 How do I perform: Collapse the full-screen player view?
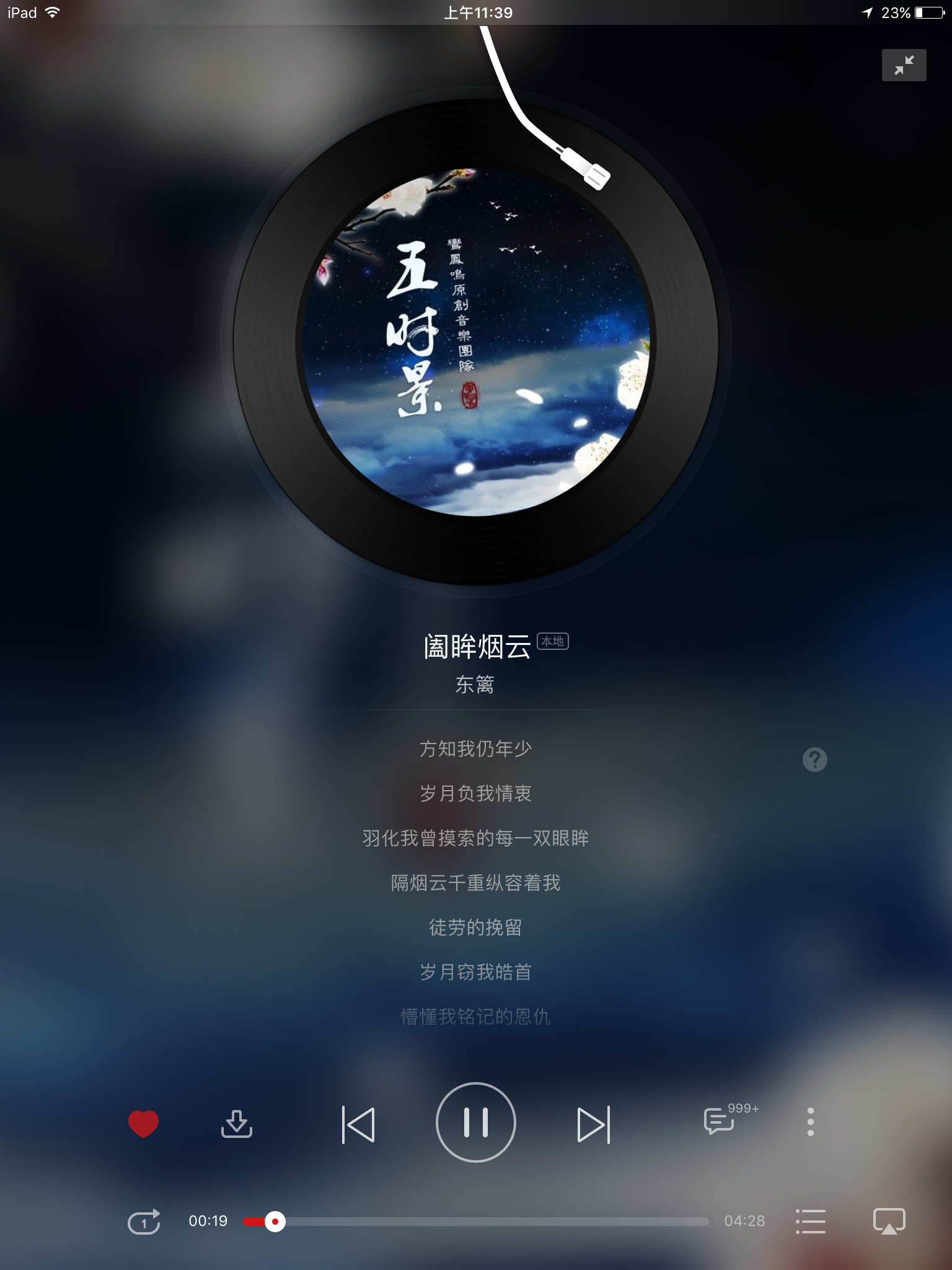tap(904, 65)
